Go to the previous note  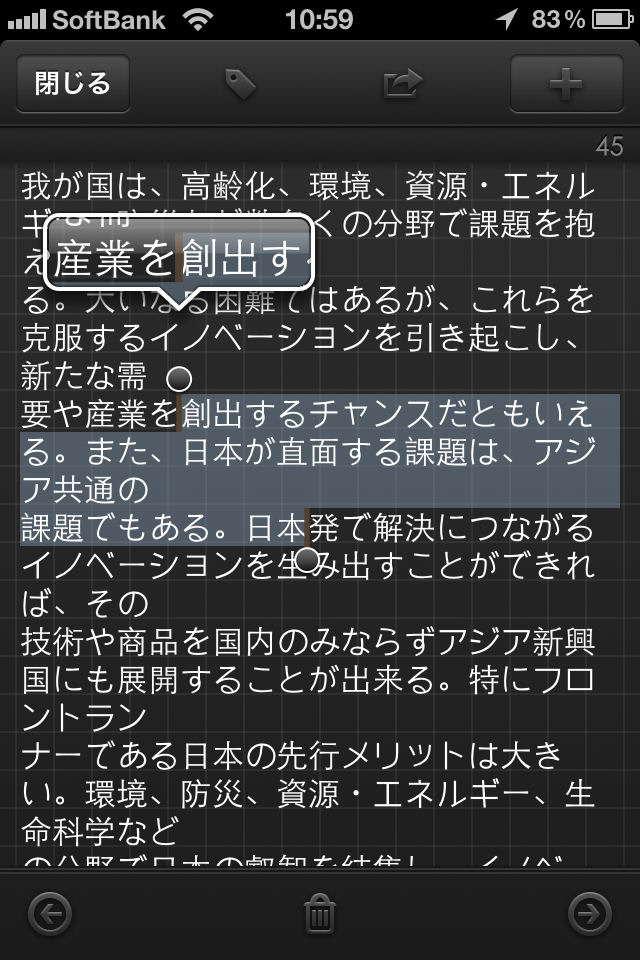[50, 913]
